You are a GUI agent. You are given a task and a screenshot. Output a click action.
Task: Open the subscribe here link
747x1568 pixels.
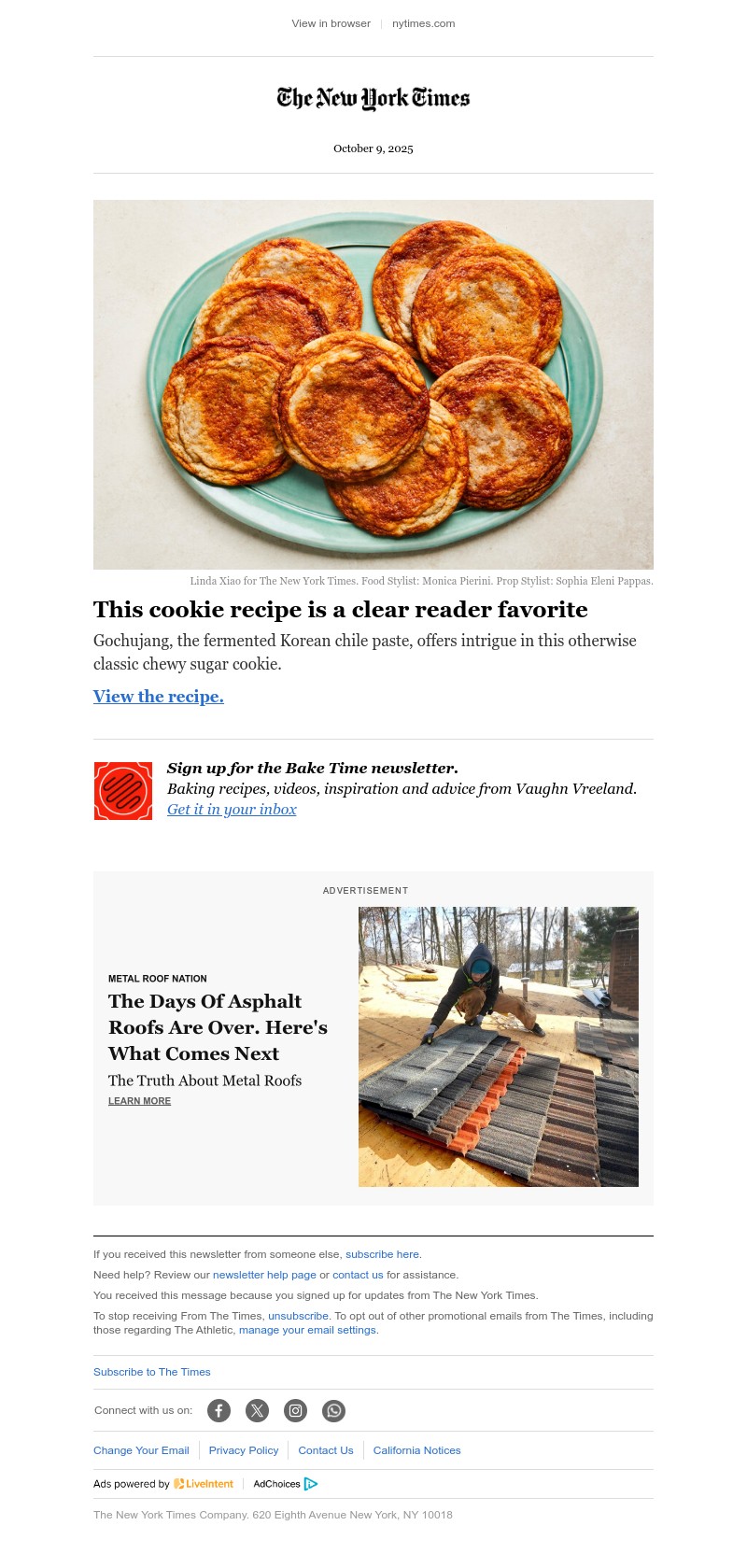click(x=382, y=1254)
